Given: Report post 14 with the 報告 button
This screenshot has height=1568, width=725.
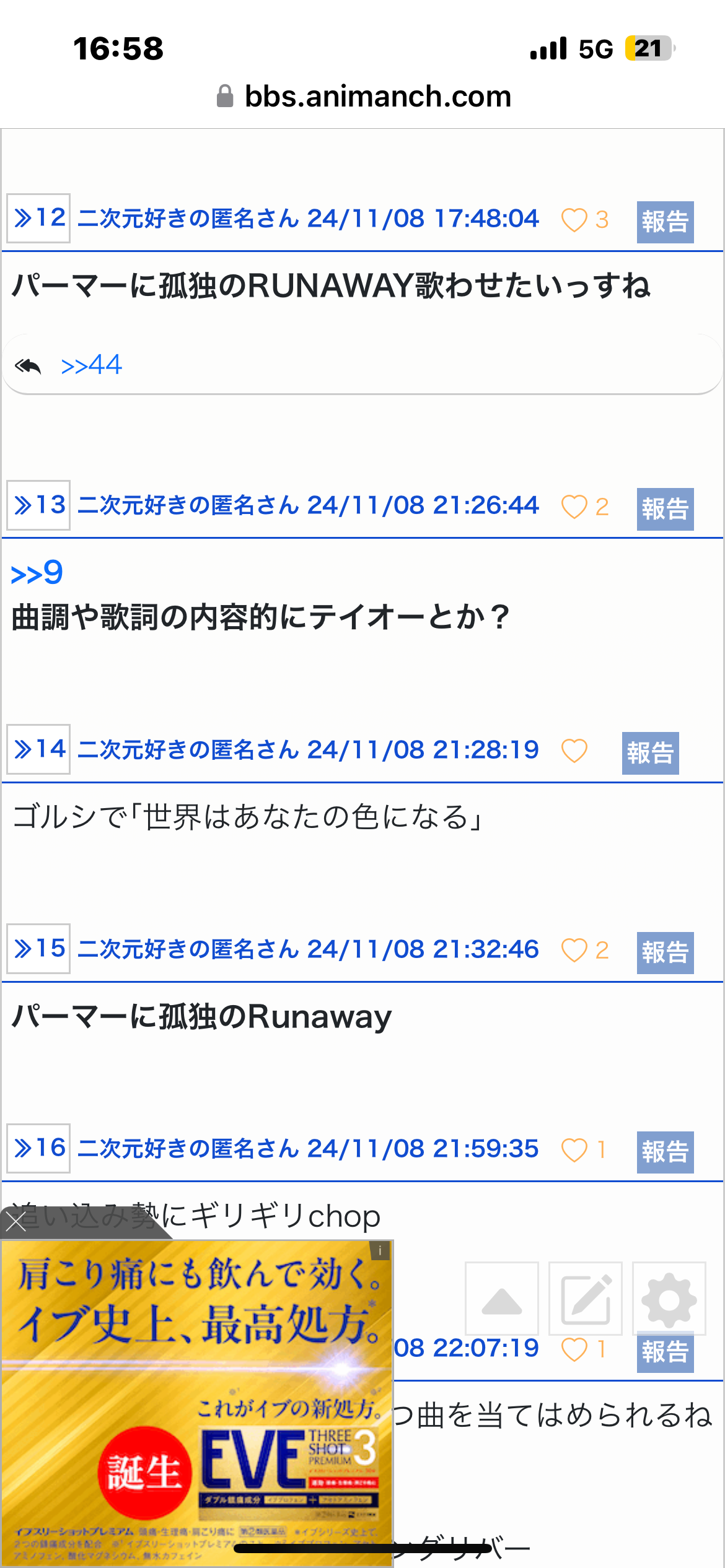Looking at the screenshot, I should click(650, 753).
